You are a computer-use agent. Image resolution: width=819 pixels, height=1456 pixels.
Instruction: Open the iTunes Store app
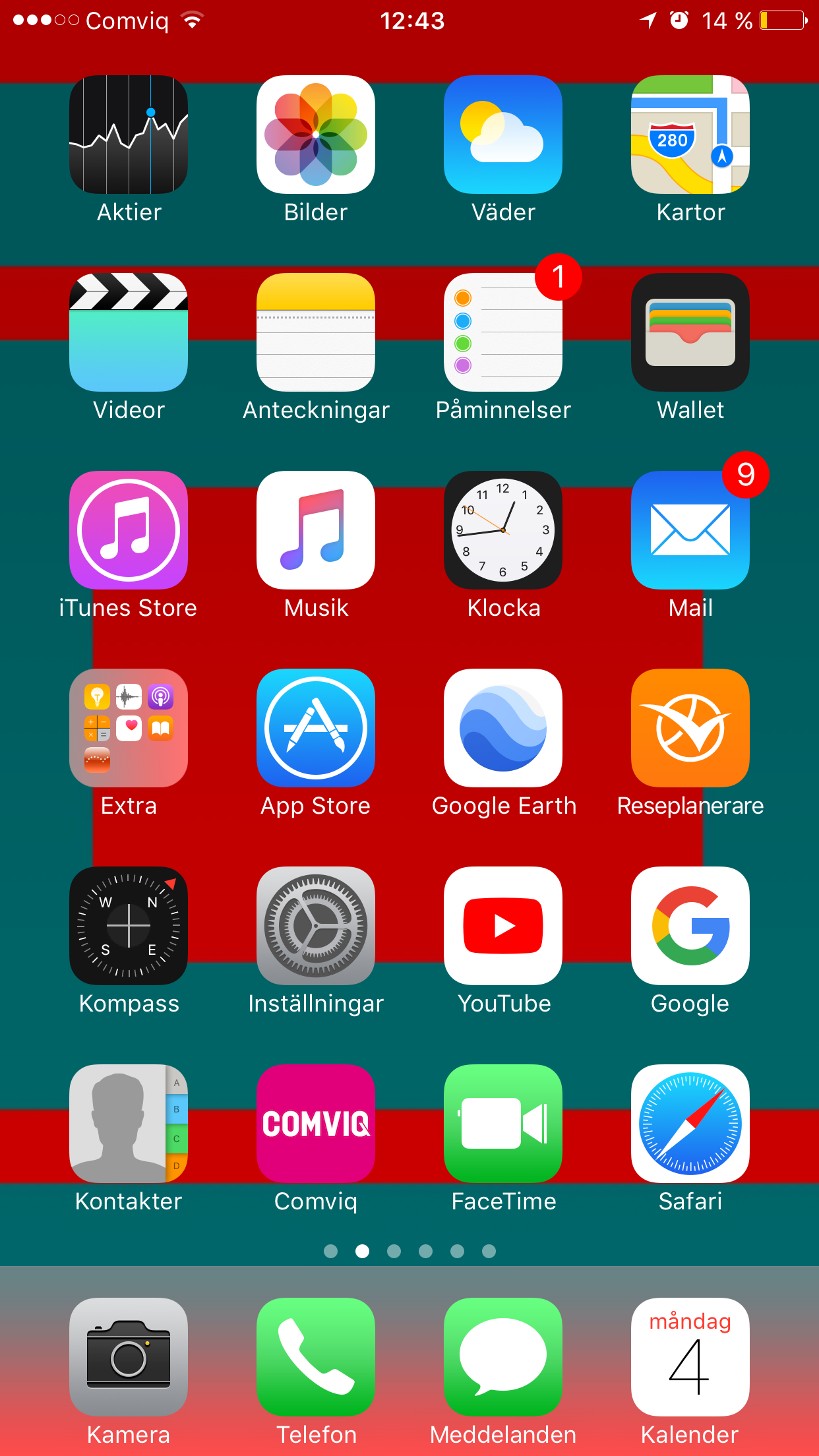click(129, 530)
